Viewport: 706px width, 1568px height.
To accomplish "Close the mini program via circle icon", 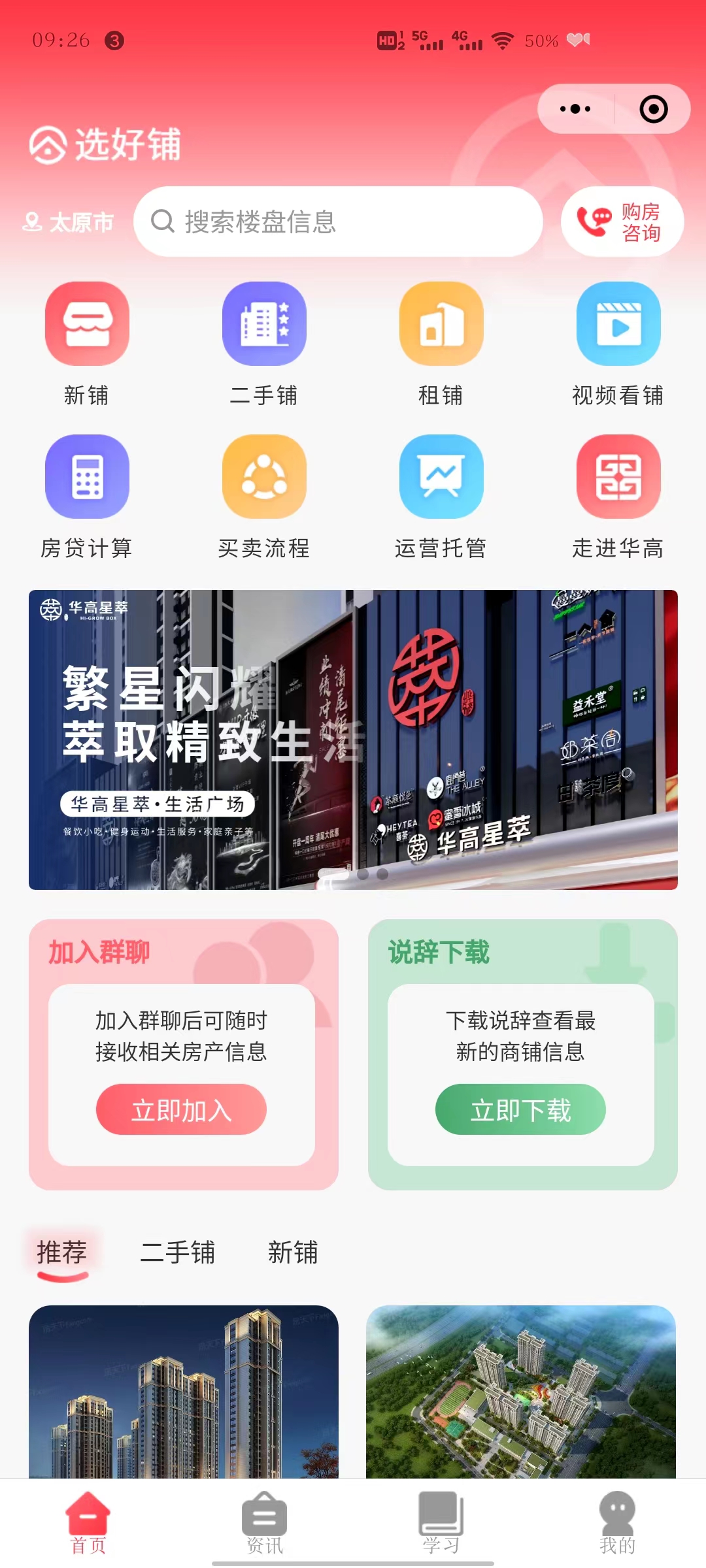I will point(653,109).
